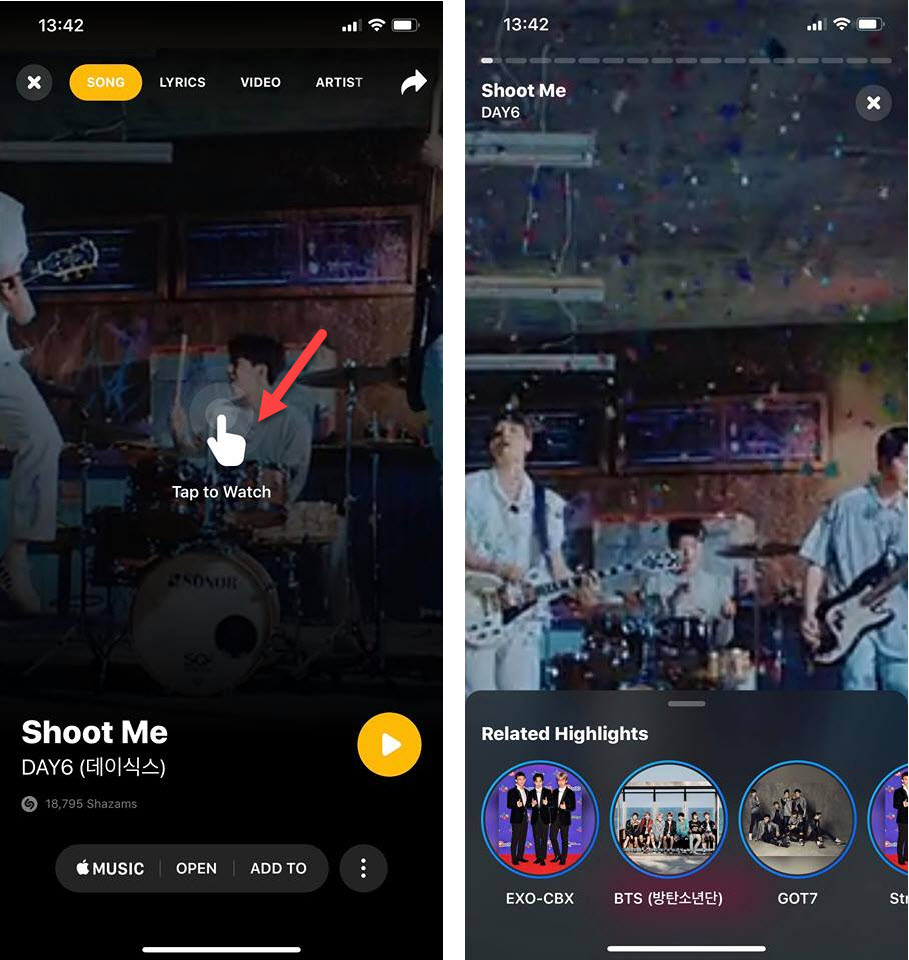
Task: Select the GOT7 highlight circle
Action: [797, 817]
